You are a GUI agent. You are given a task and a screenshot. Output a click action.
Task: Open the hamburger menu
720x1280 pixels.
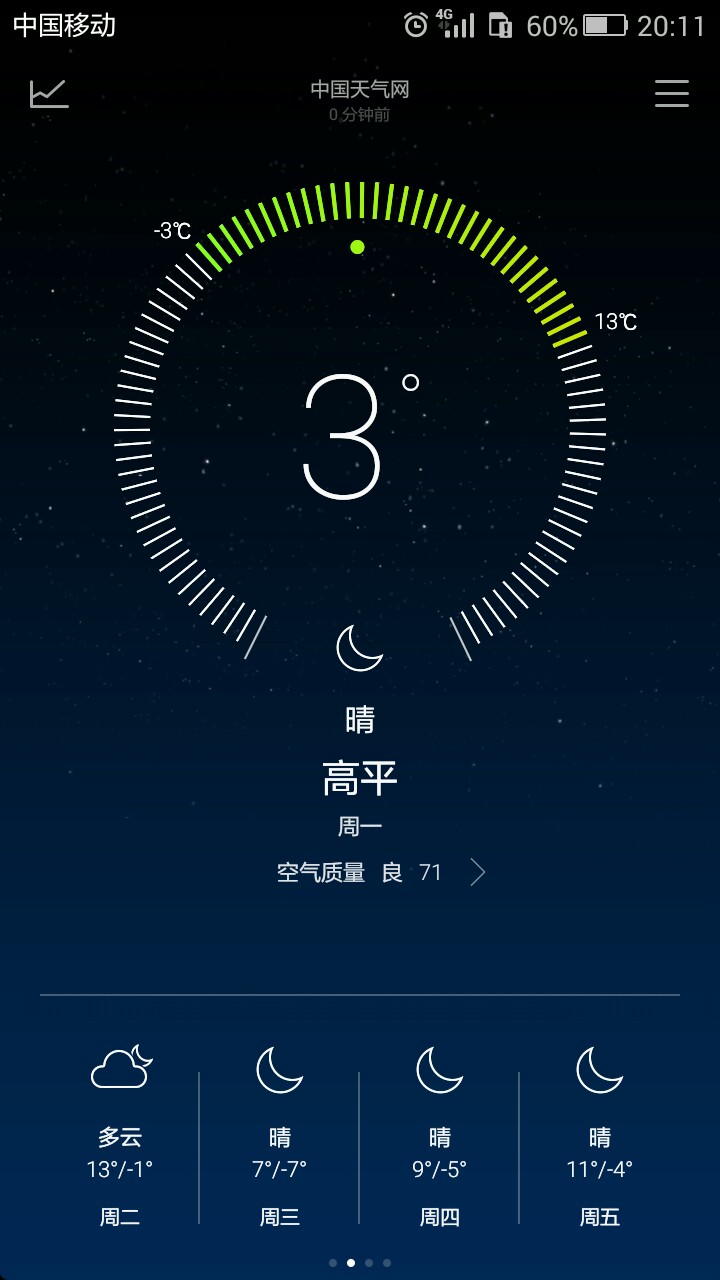(672, 93)
